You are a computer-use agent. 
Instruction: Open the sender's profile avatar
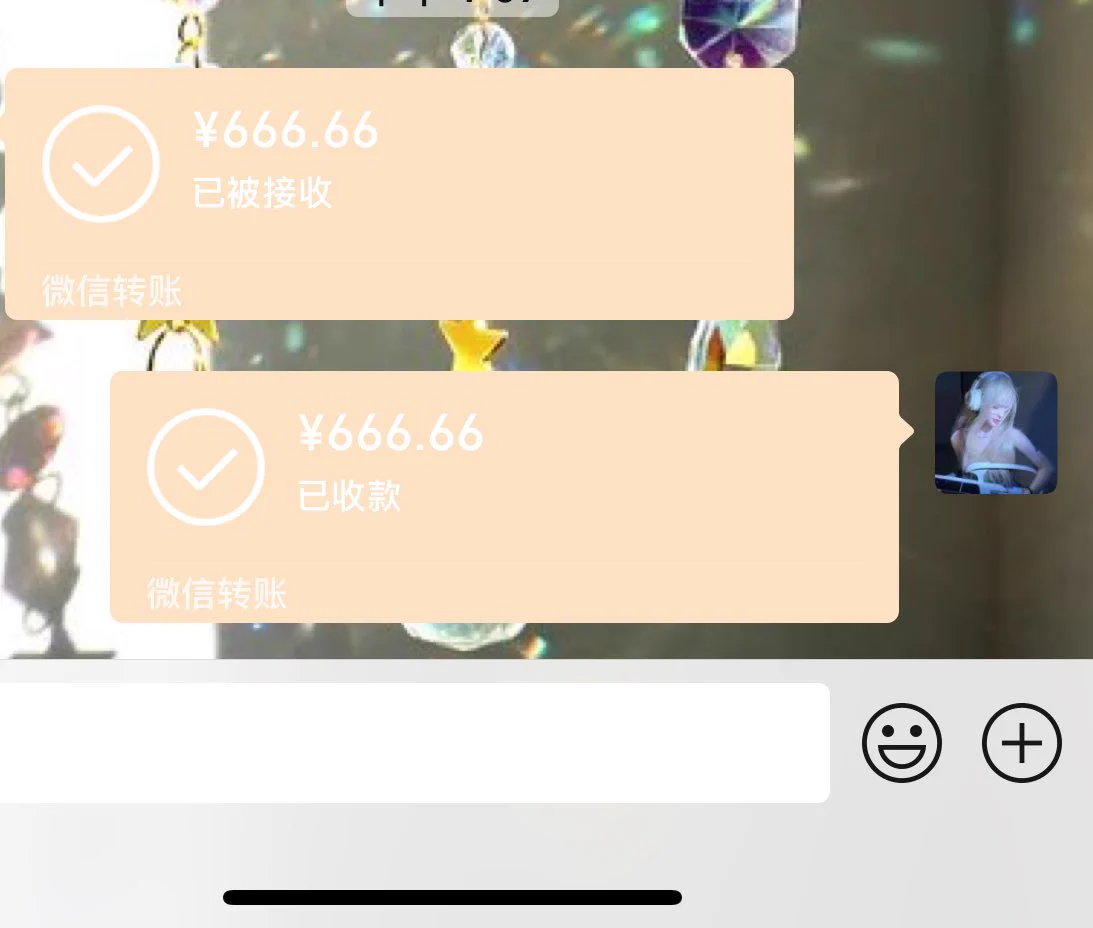click(x=995, y=433)
